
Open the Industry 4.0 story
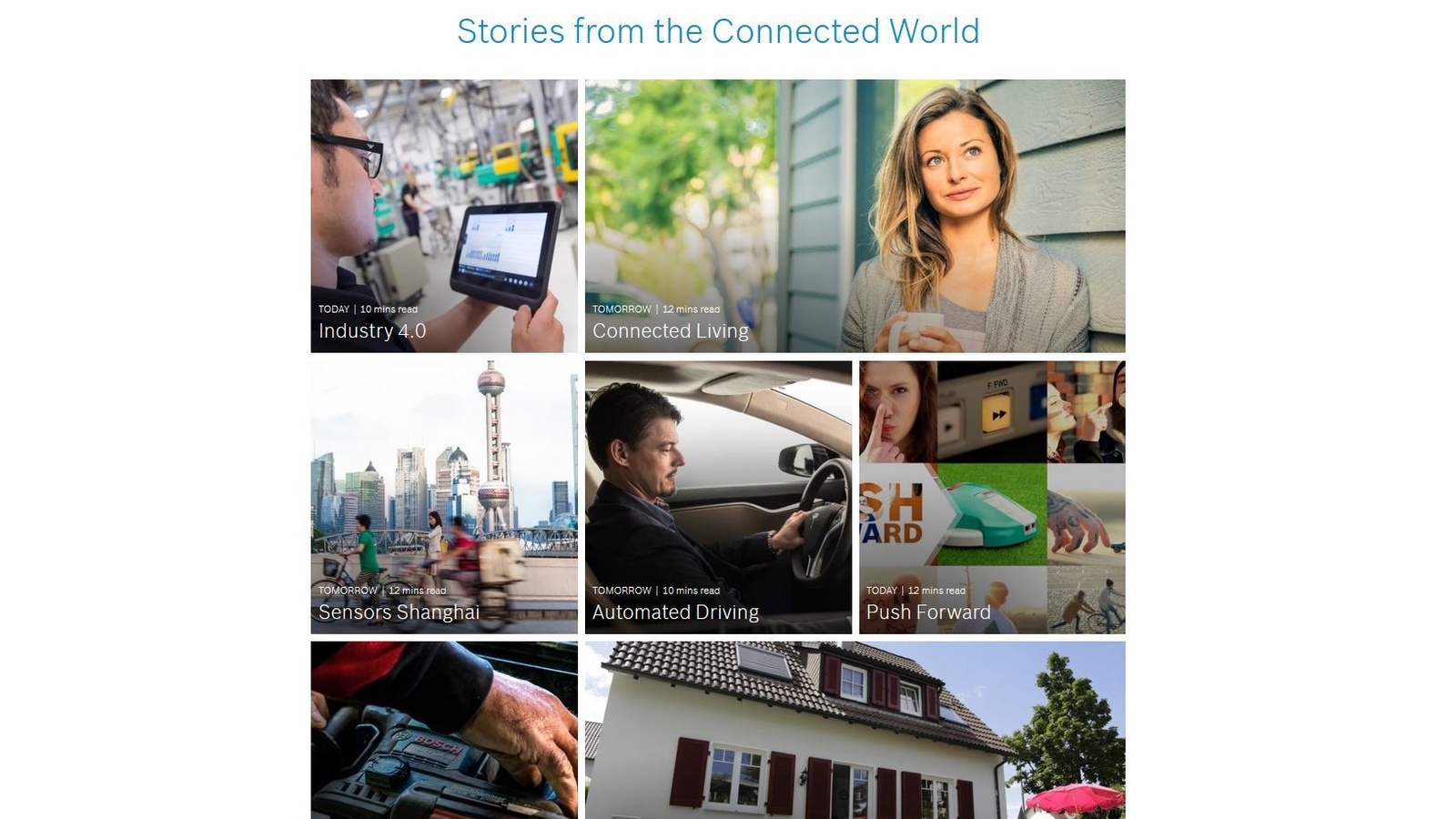444,216
